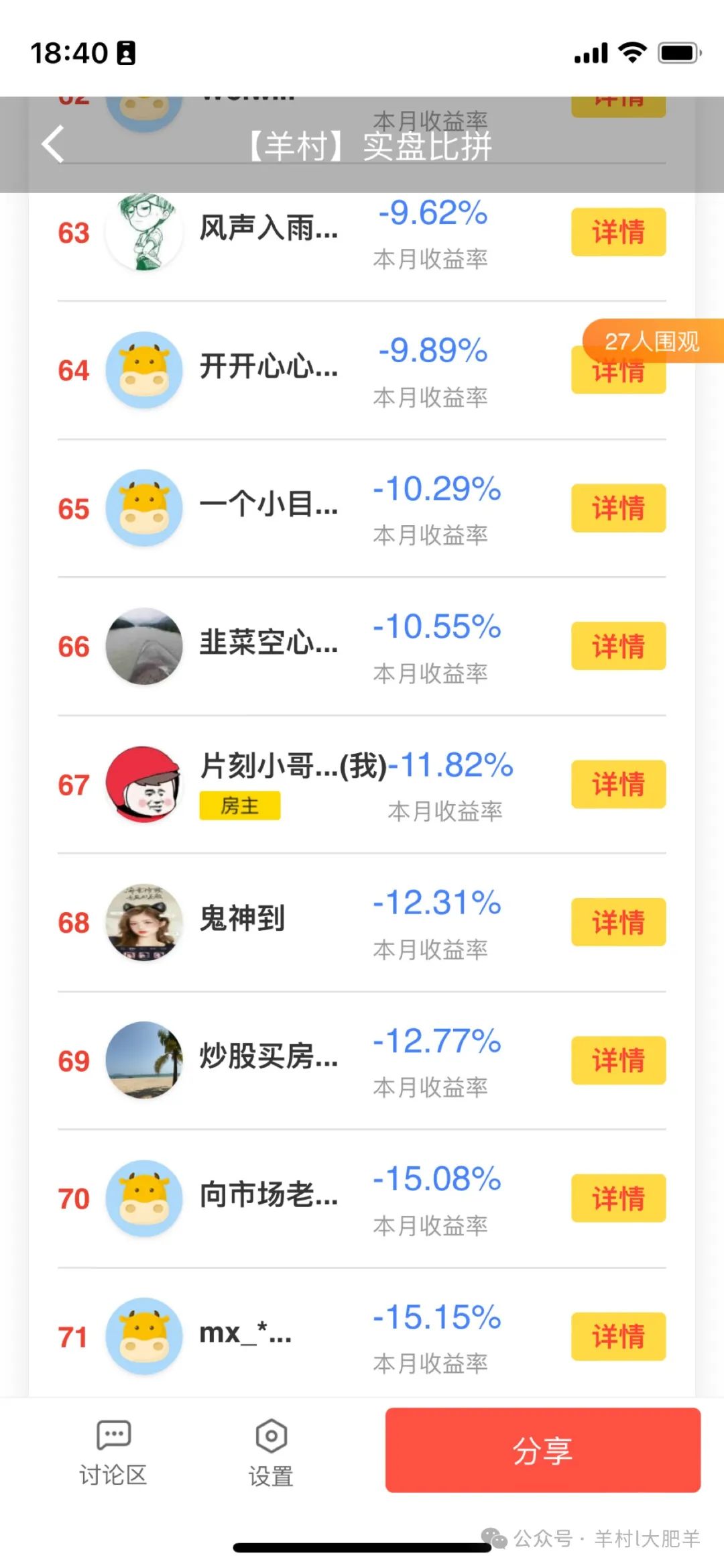The width and height of the screenshot is (724, 1568).
Task: Open 设置 settings
Action: coord(271,1452)
